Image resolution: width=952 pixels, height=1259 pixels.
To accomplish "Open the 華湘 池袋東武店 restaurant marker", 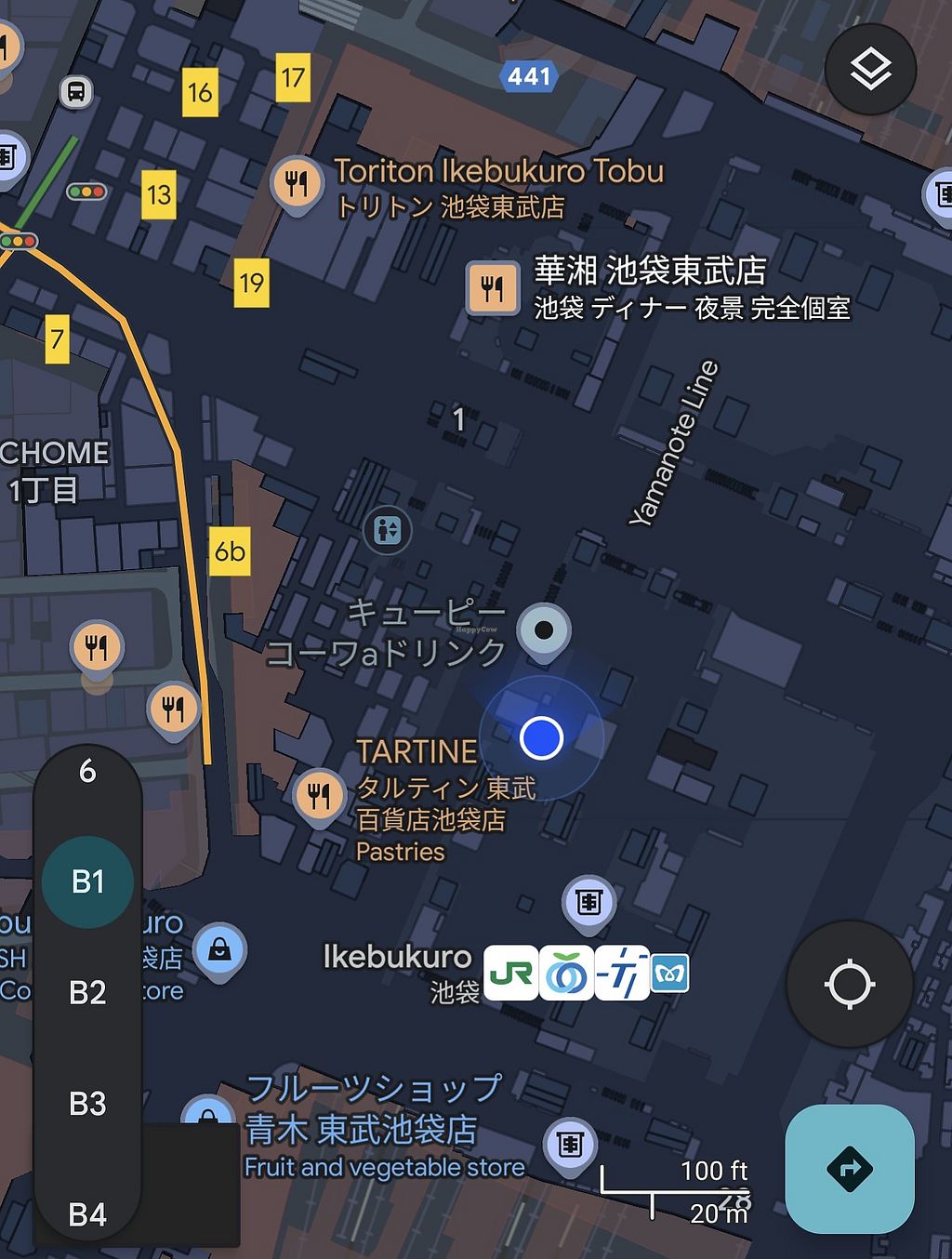I will point(492,287).
